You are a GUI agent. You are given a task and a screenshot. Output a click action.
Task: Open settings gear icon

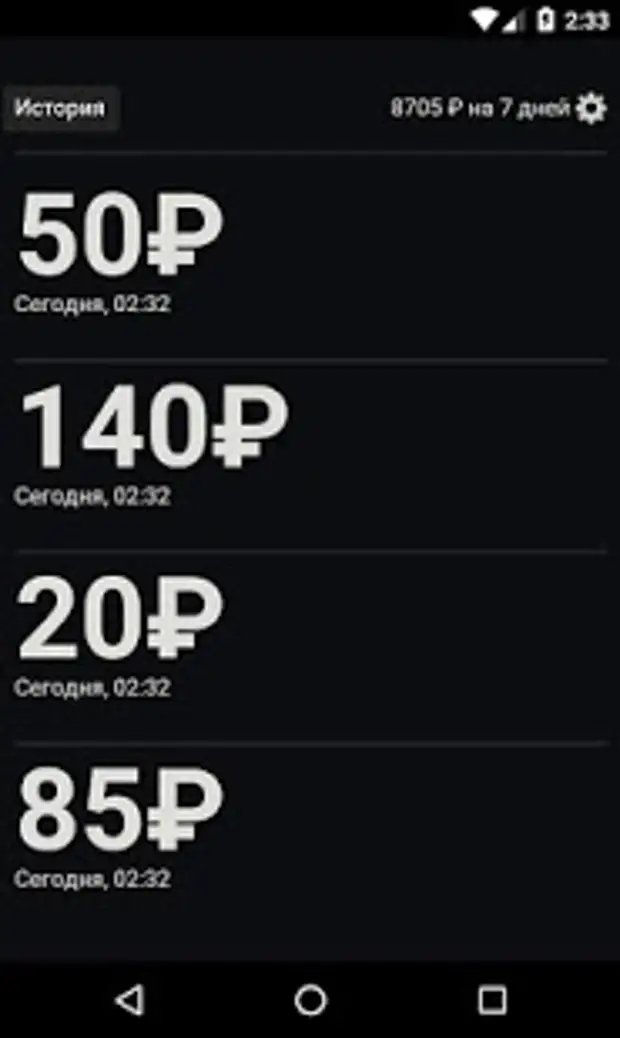[x=591, y=108]
